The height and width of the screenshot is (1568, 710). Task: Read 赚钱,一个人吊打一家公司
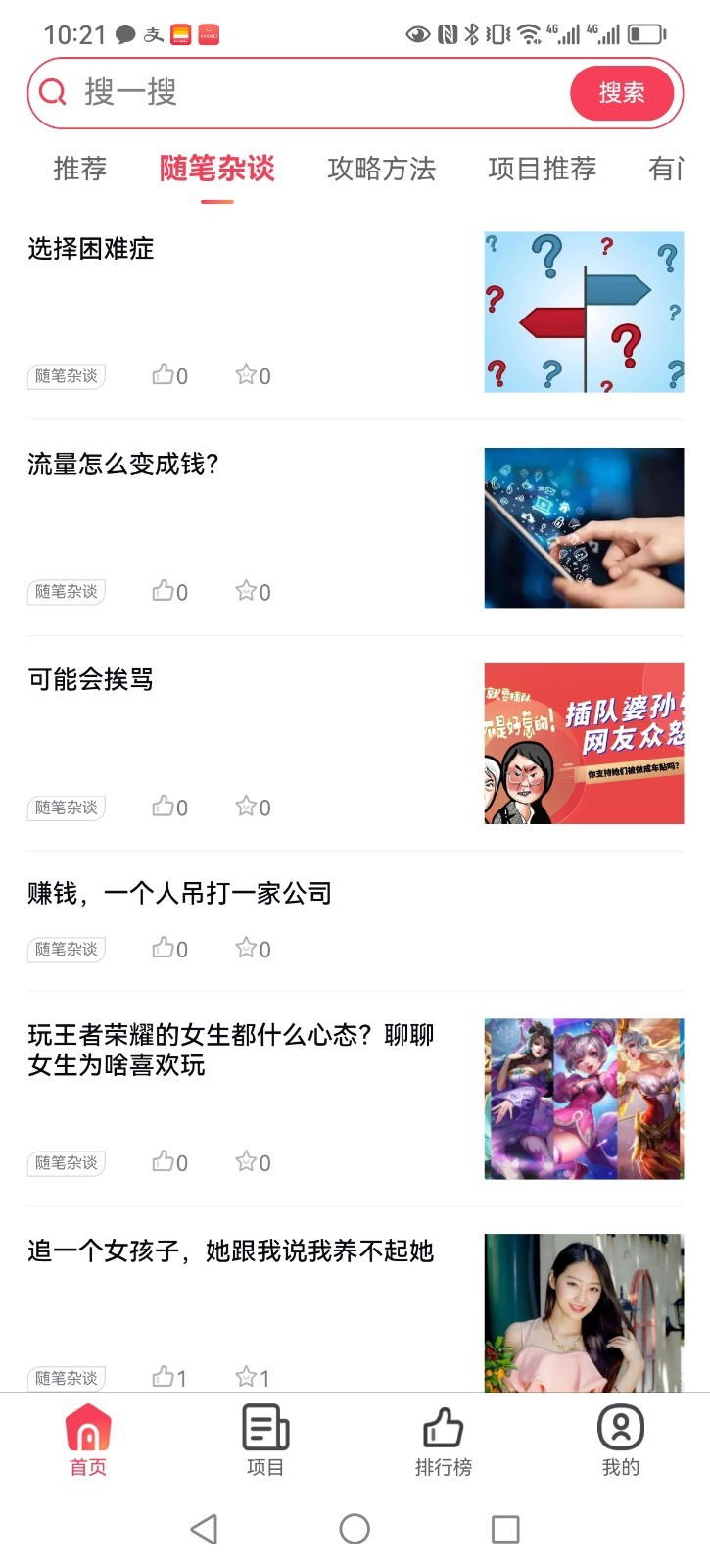coord(179,894)
